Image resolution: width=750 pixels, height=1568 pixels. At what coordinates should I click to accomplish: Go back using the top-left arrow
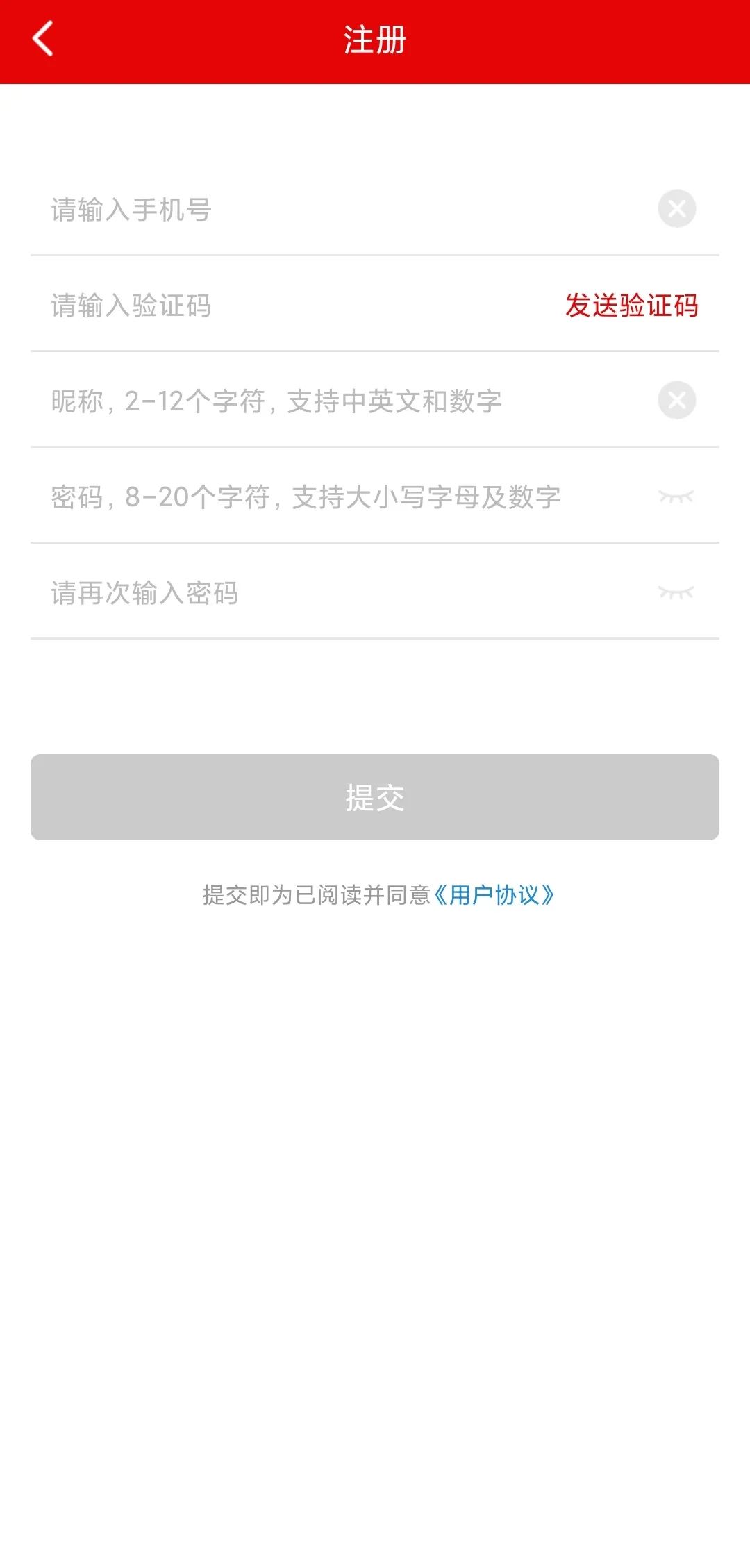43,39
